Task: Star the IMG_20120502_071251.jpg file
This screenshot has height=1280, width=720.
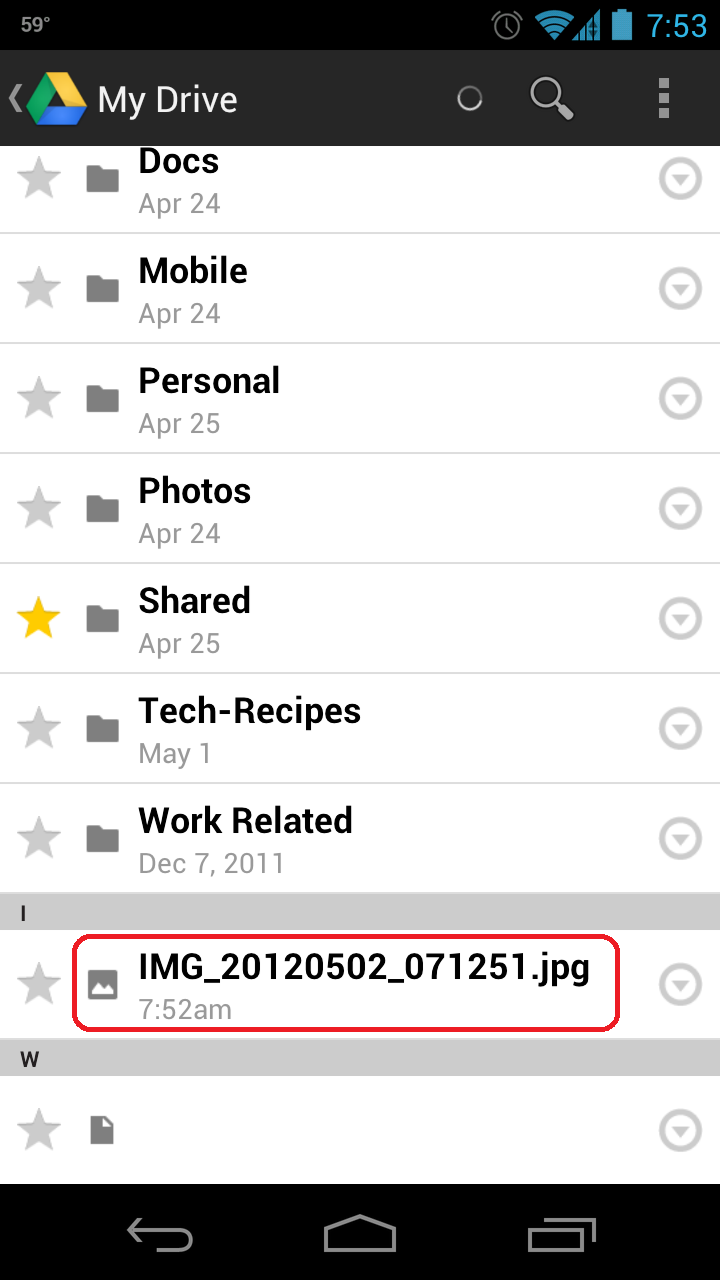Action: click(39, 985)
